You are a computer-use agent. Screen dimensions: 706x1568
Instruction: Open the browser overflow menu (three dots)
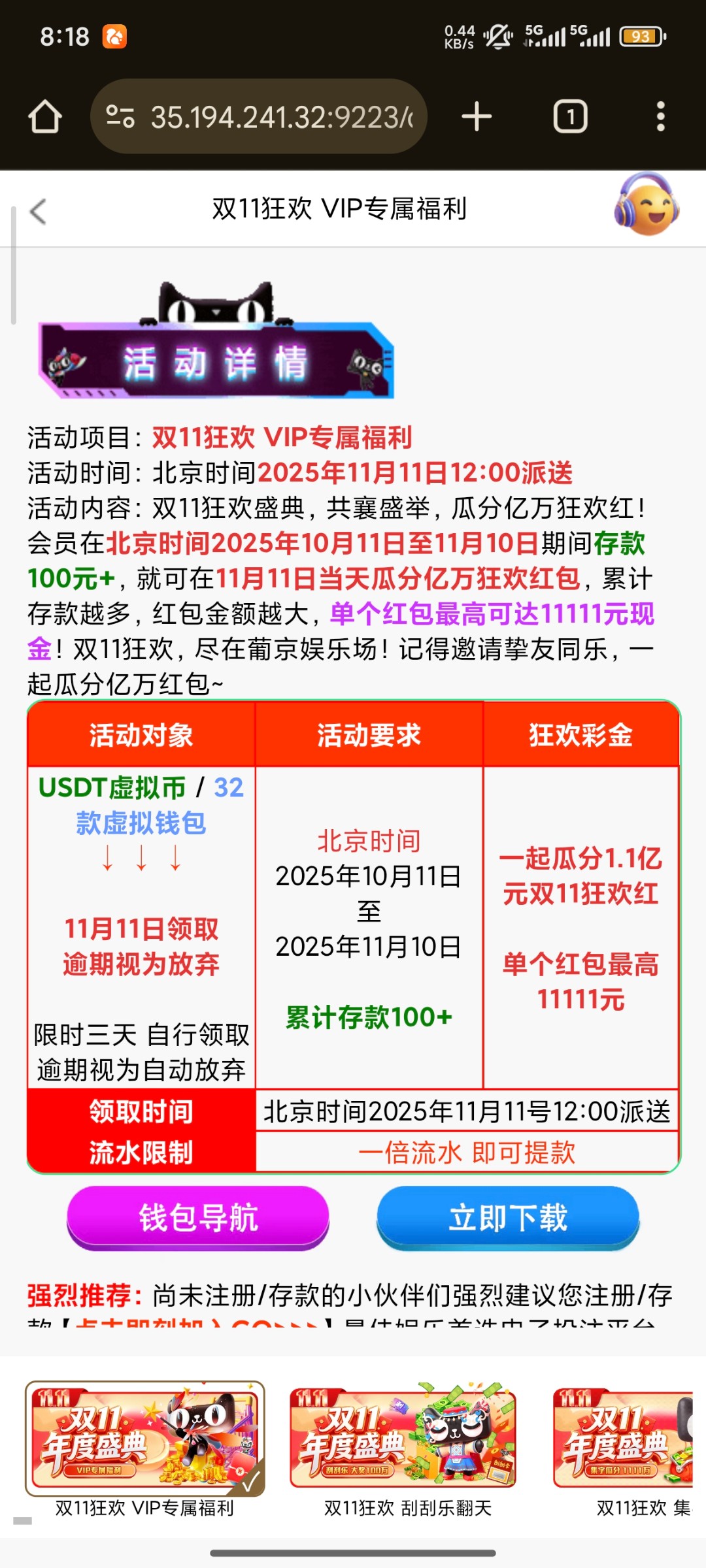tap(663, 116)
